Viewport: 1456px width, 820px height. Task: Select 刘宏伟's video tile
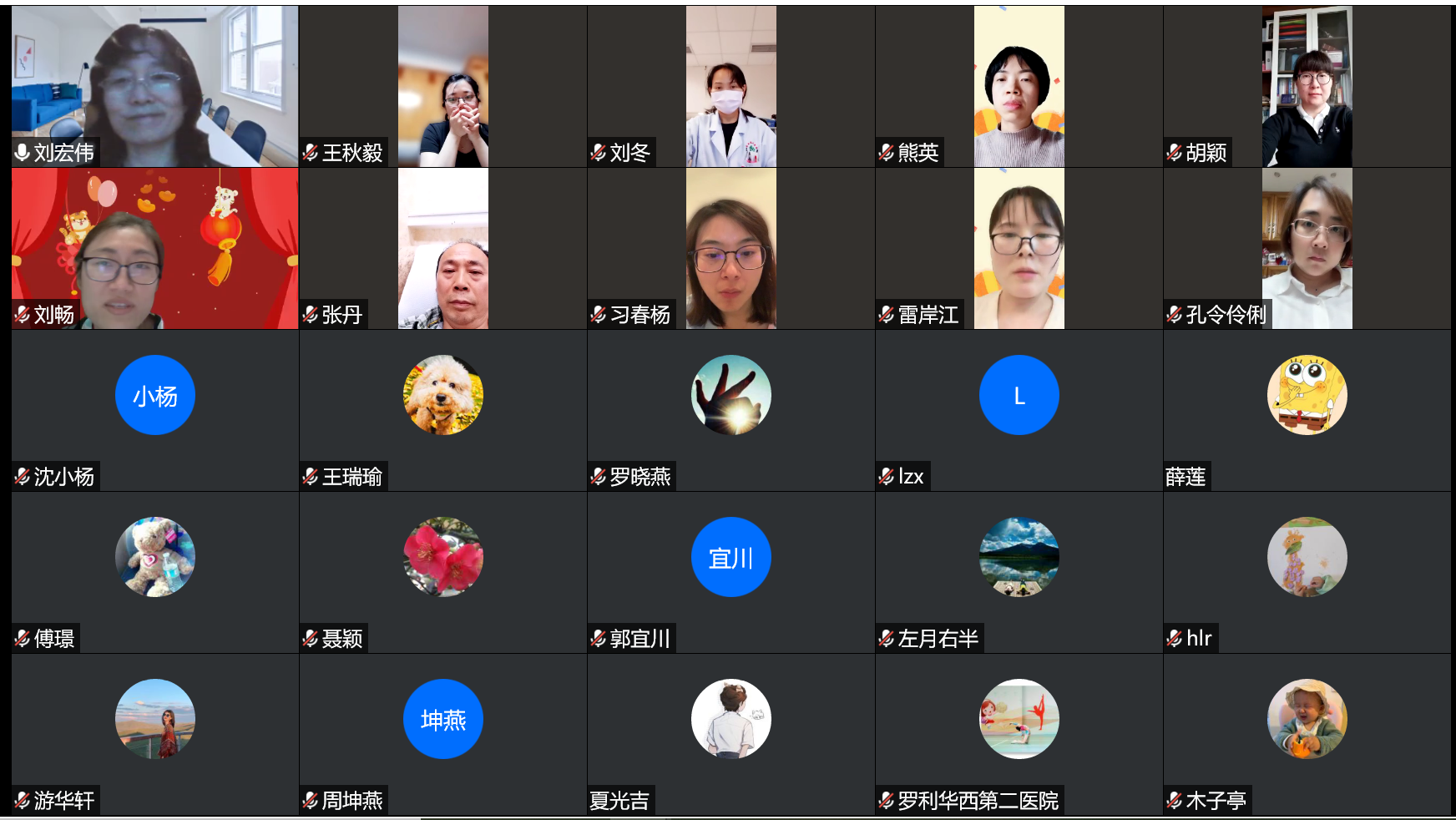point(154,86)
